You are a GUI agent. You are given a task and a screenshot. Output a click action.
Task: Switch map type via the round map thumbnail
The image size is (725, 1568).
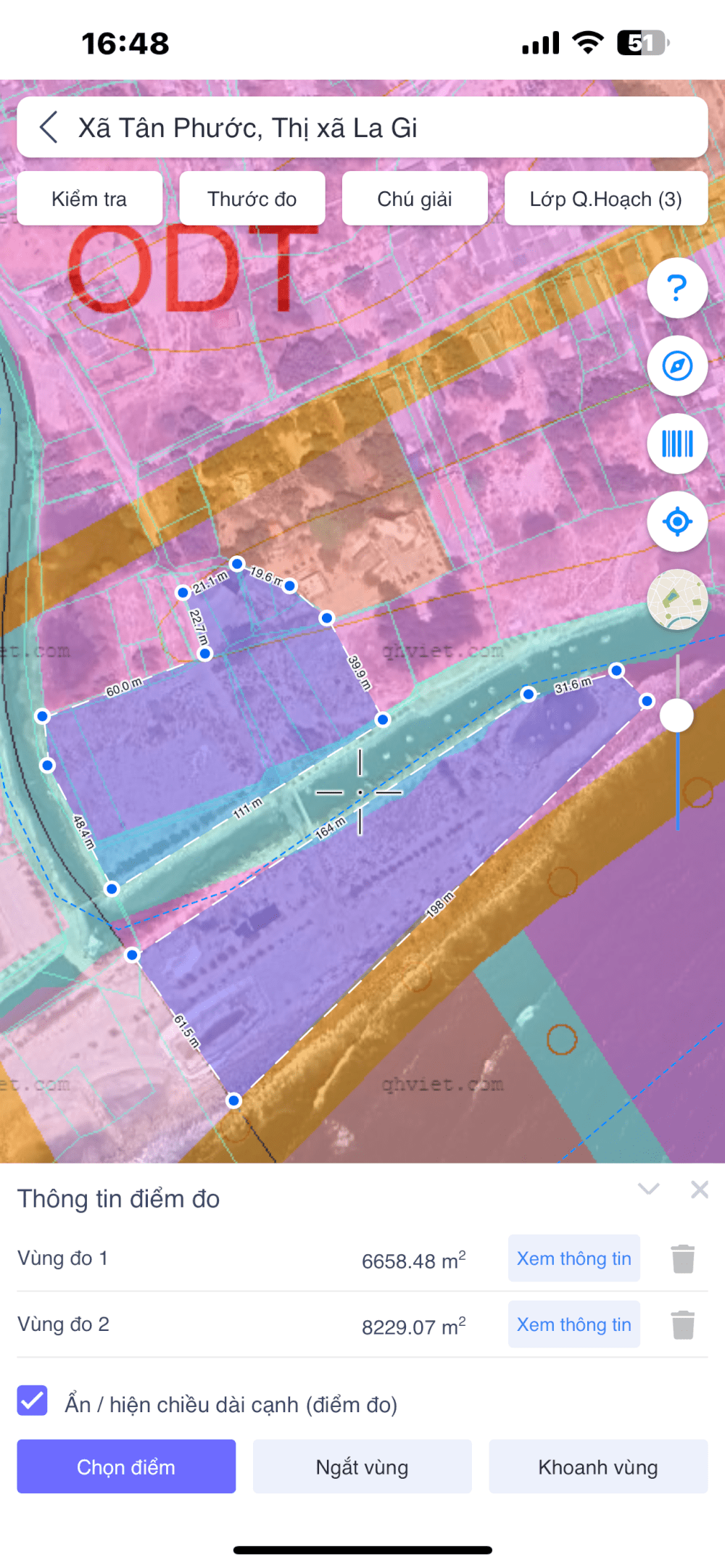(677, 600)
